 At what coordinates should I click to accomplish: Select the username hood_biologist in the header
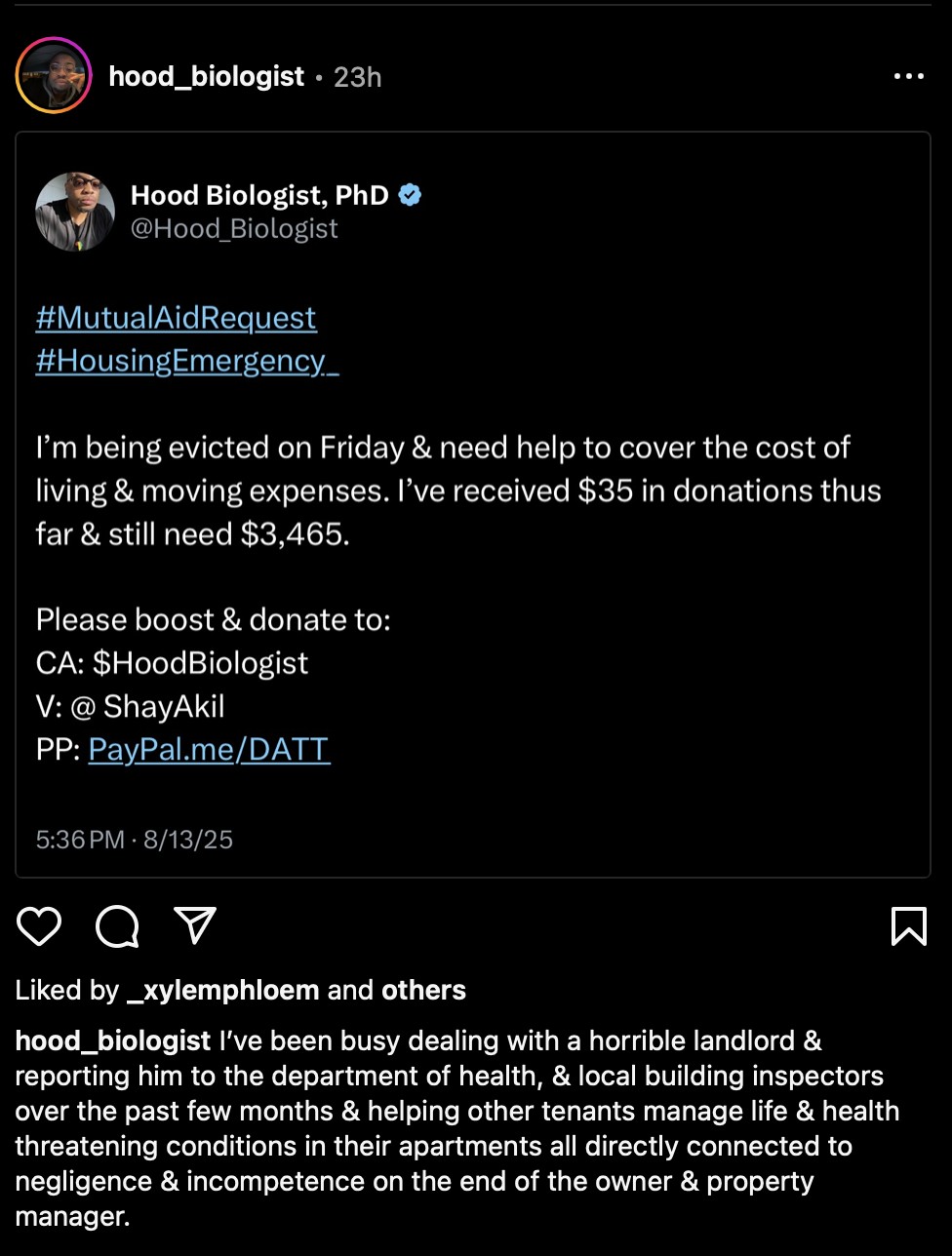point(206,76)
